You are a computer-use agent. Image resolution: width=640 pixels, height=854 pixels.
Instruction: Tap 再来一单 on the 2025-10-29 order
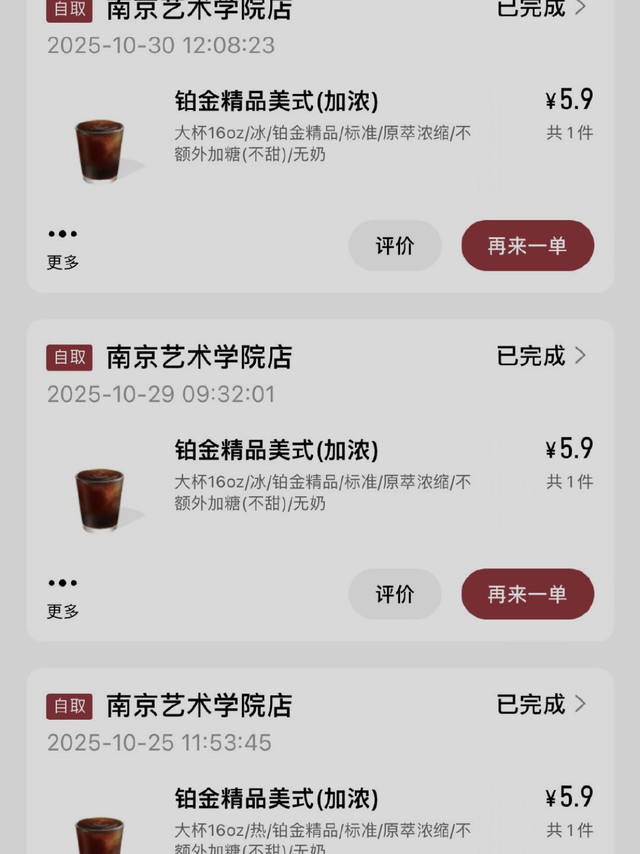(527, 594)
